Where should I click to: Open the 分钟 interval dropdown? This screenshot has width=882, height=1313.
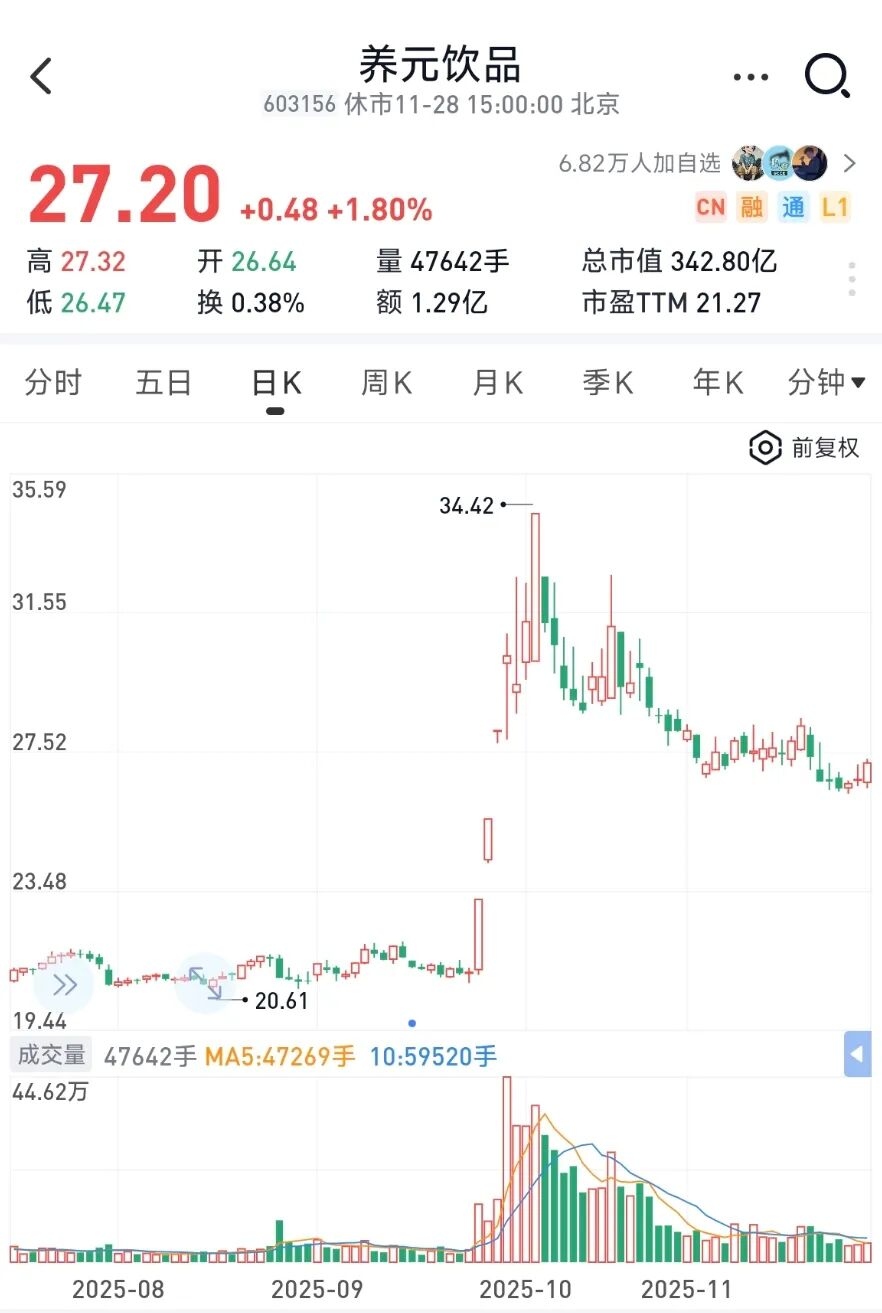(827, 383)
